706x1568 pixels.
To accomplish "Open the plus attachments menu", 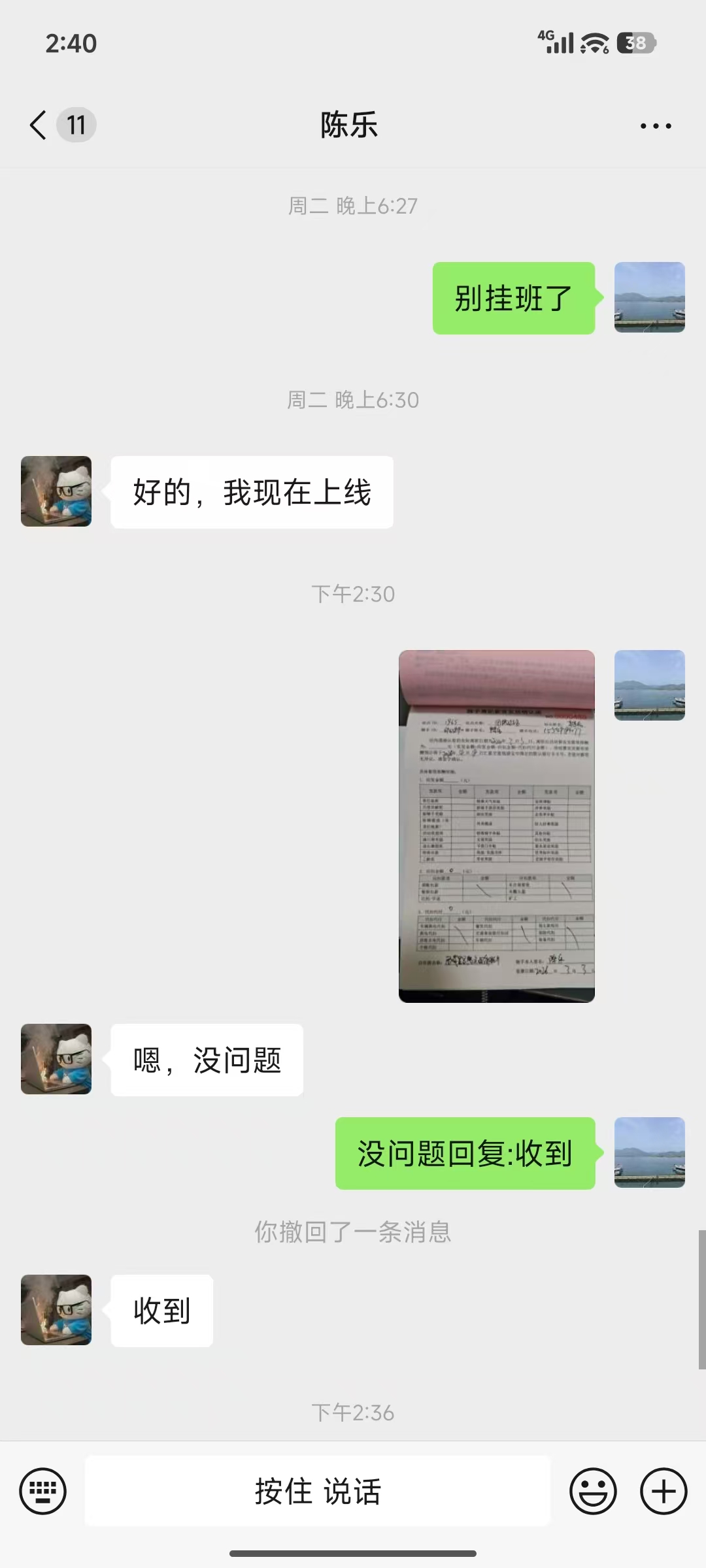I will [x=663, y=1491].
